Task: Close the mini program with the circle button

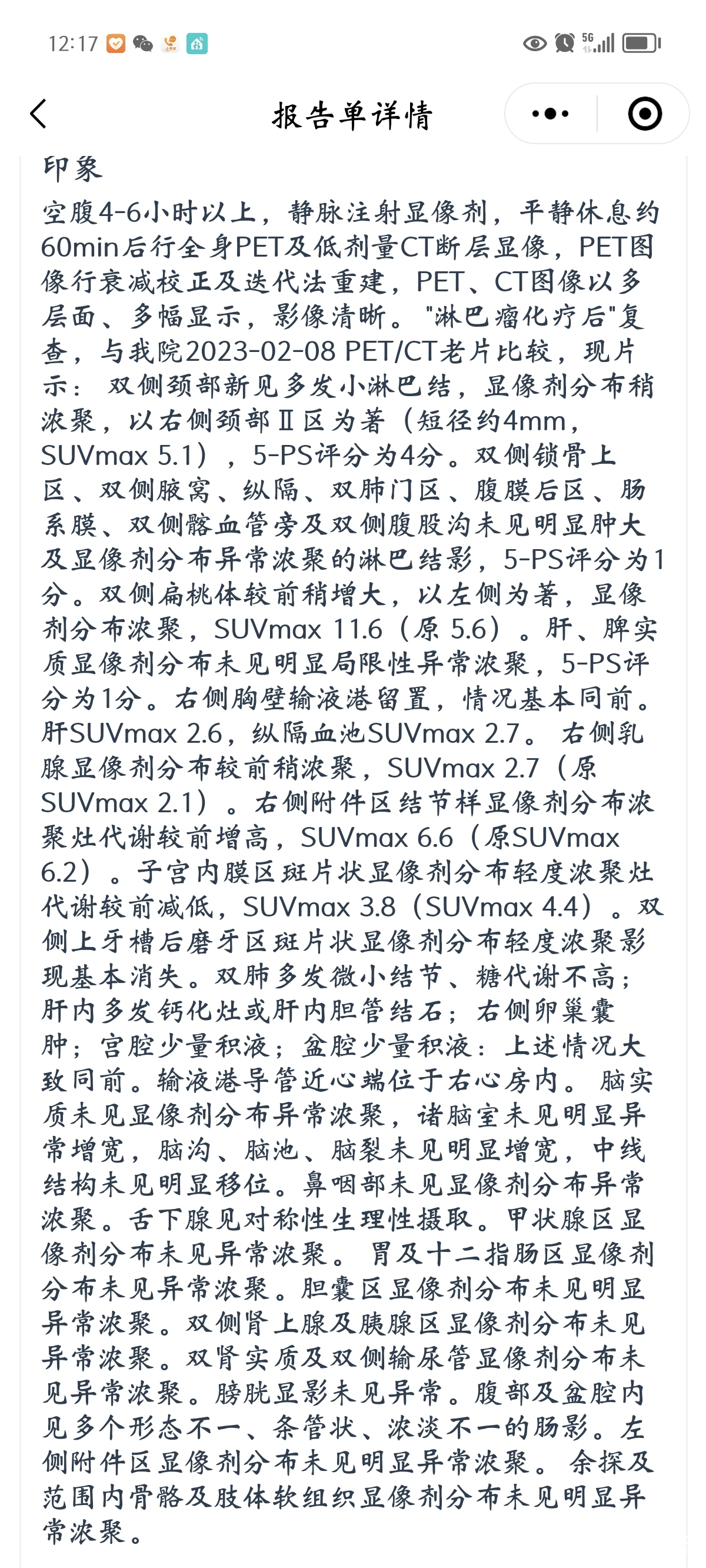Action: click(644, 114)
